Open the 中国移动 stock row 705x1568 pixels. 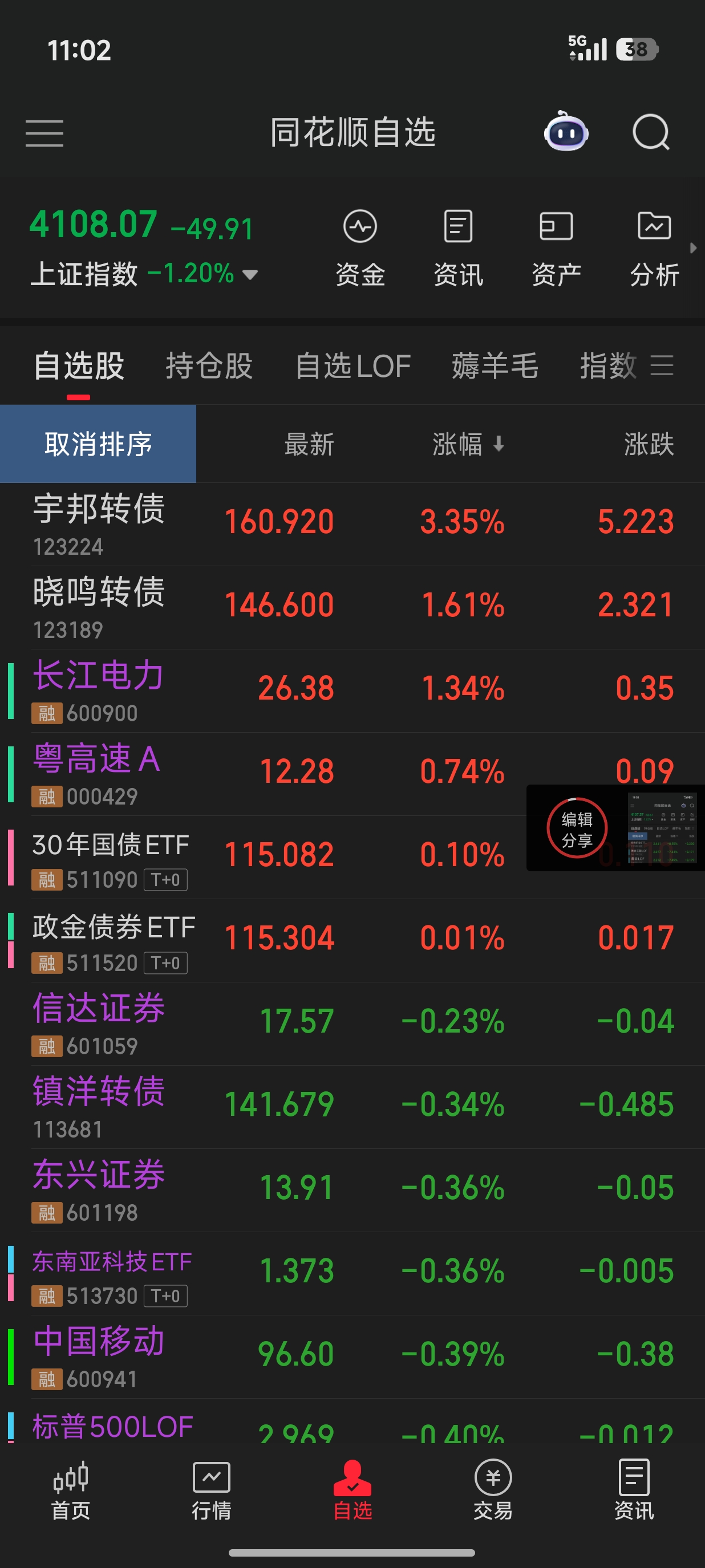coord(352,1357)
